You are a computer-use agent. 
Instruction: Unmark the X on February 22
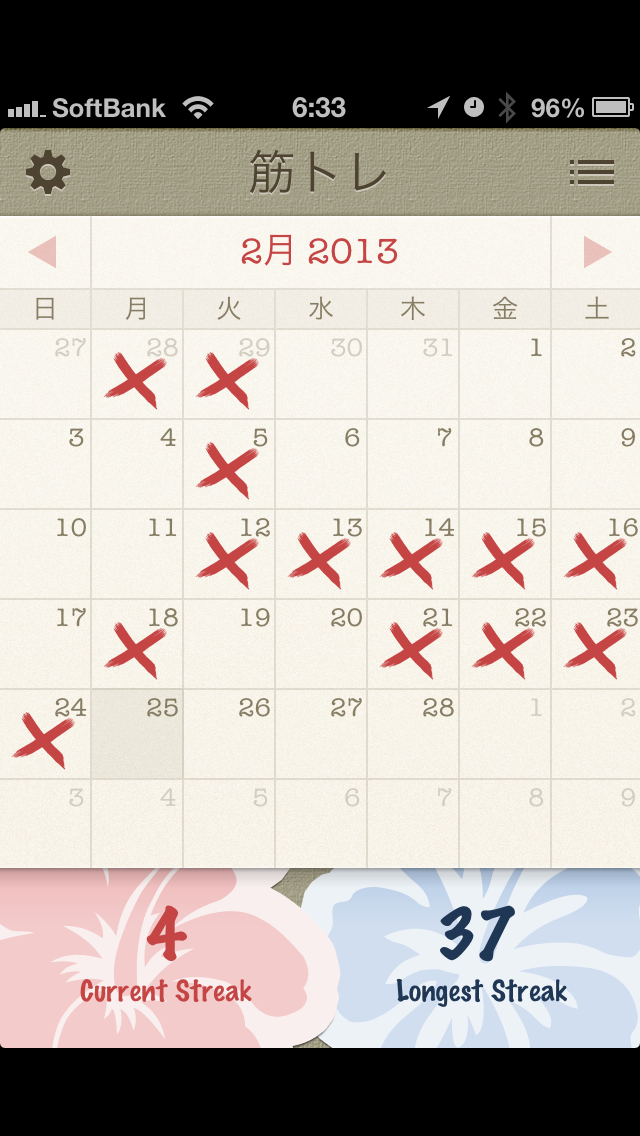tap(505, 644)
